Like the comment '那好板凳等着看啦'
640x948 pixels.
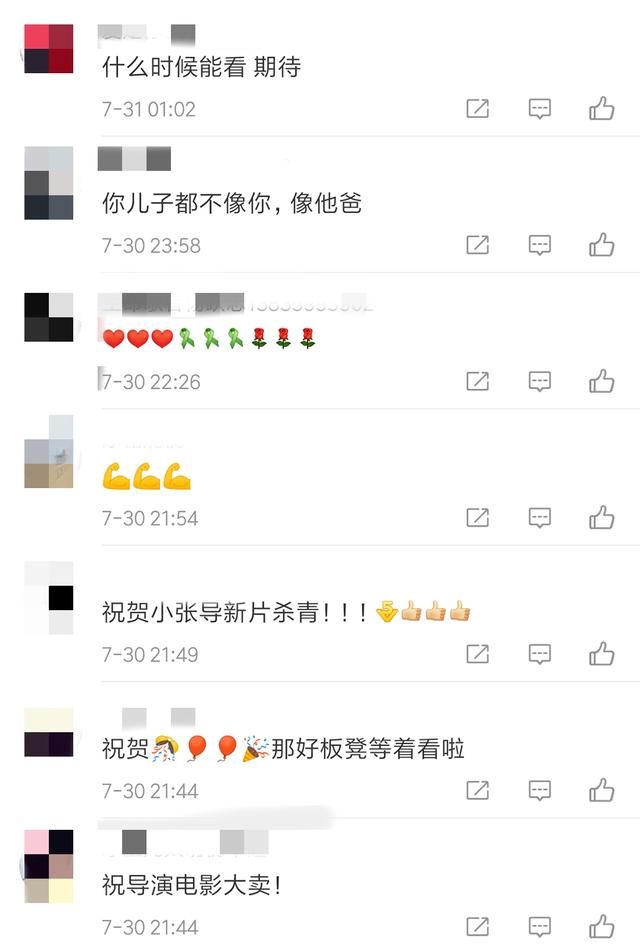point(601,791)
